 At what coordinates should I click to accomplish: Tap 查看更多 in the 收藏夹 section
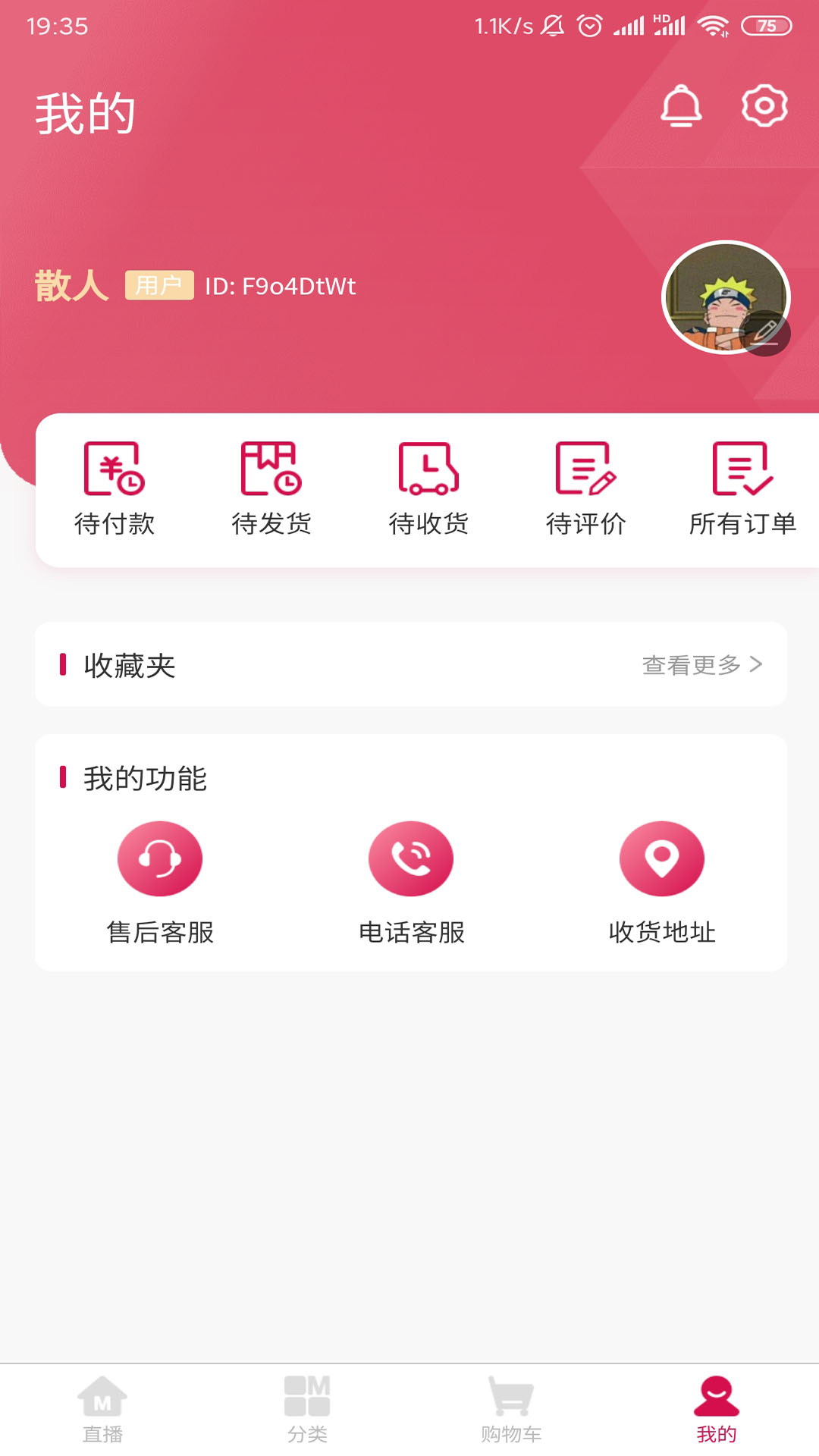[x=701, y=665]
